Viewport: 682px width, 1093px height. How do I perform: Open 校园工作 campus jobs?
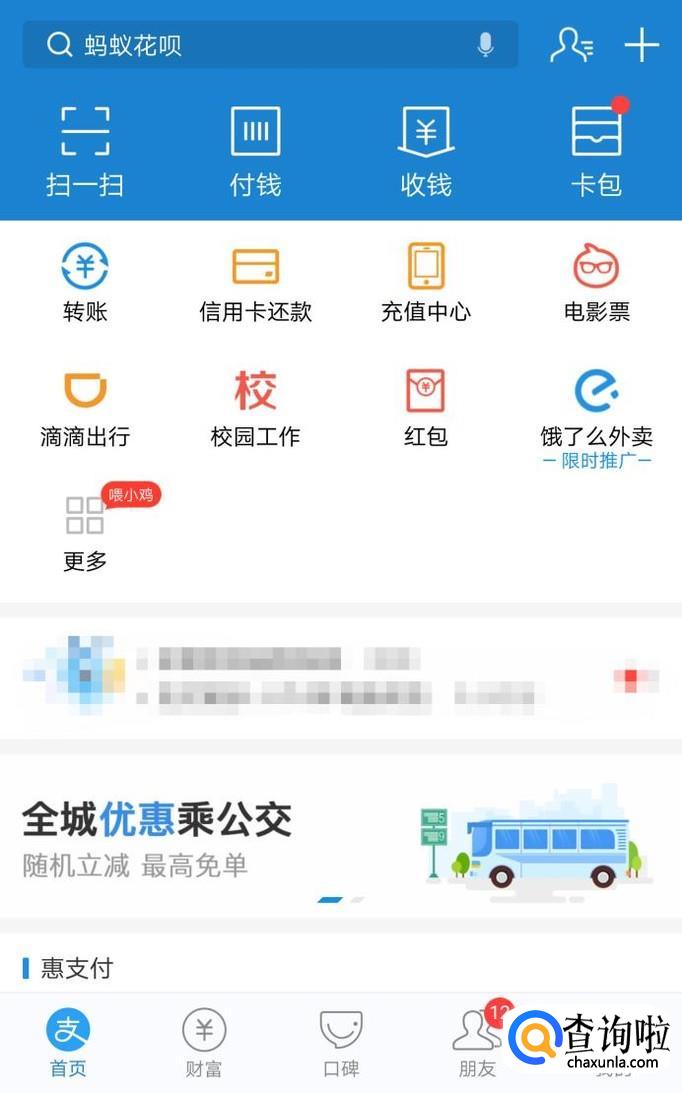[x=255, y=408]
